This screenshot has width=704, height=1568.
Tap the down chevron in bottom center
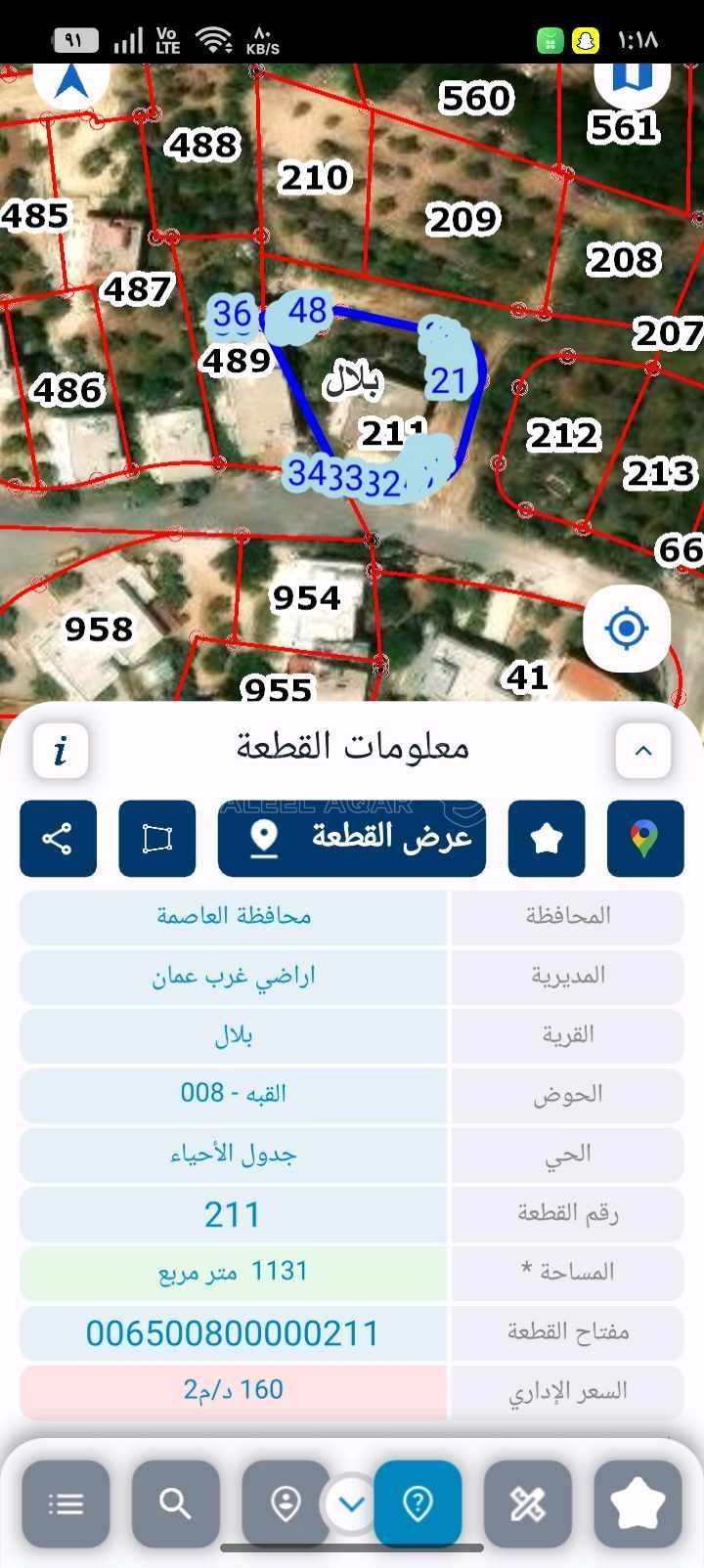tap(351, 1503)
